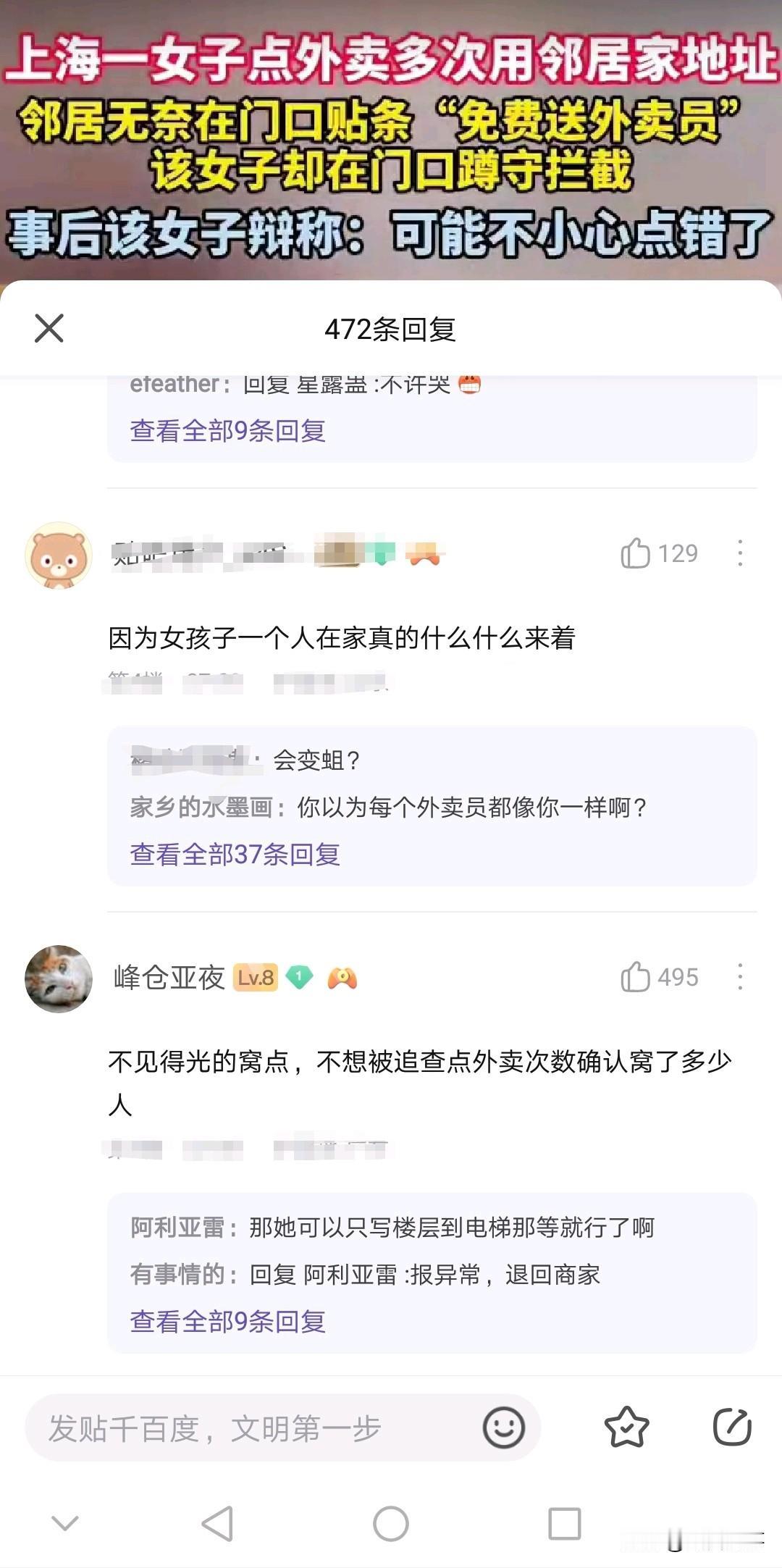Open the compose reply edit icon
Viewport: 782px width, 1568px height.
click(732, 1427)
